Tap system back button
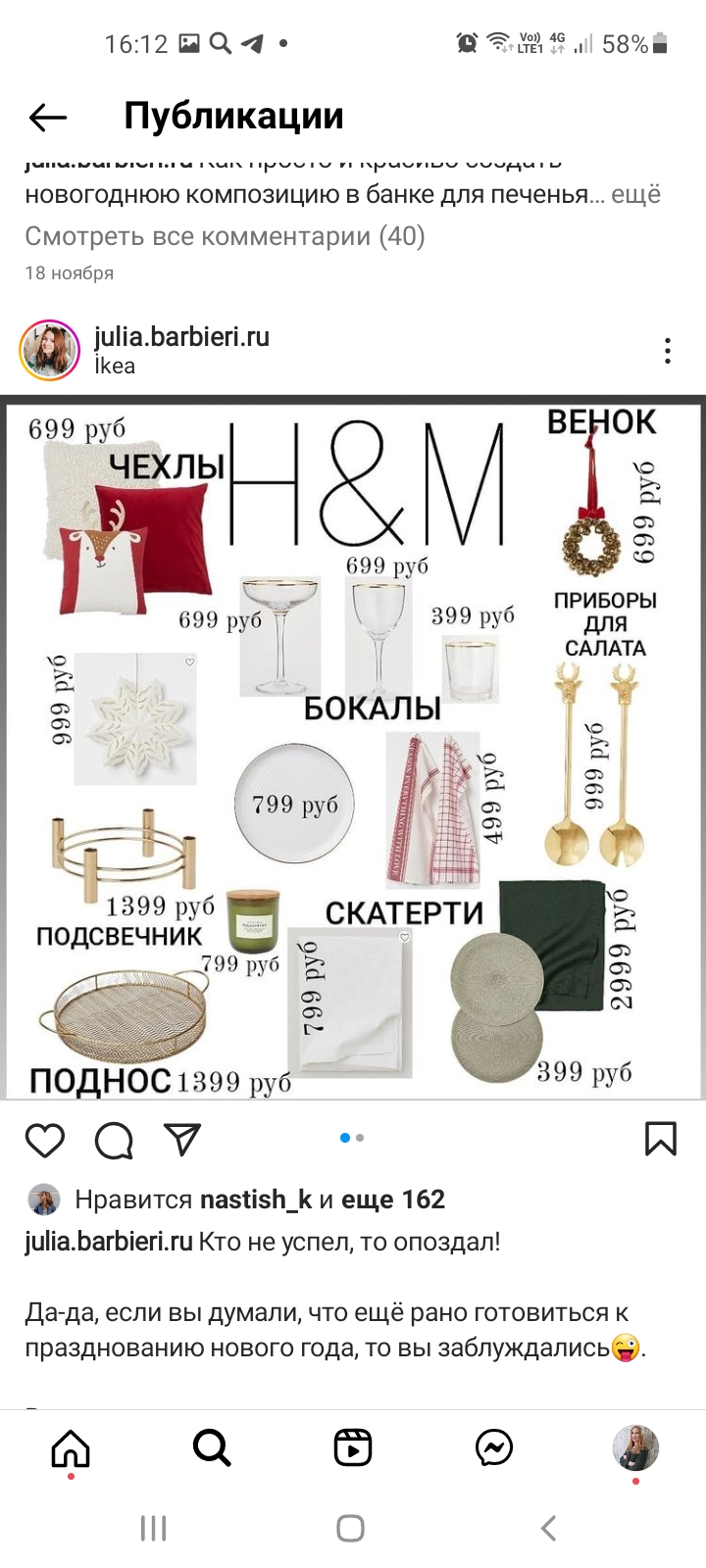Image resolution: width=706 pixels, height=1568 pixels. pos(549,1528)
